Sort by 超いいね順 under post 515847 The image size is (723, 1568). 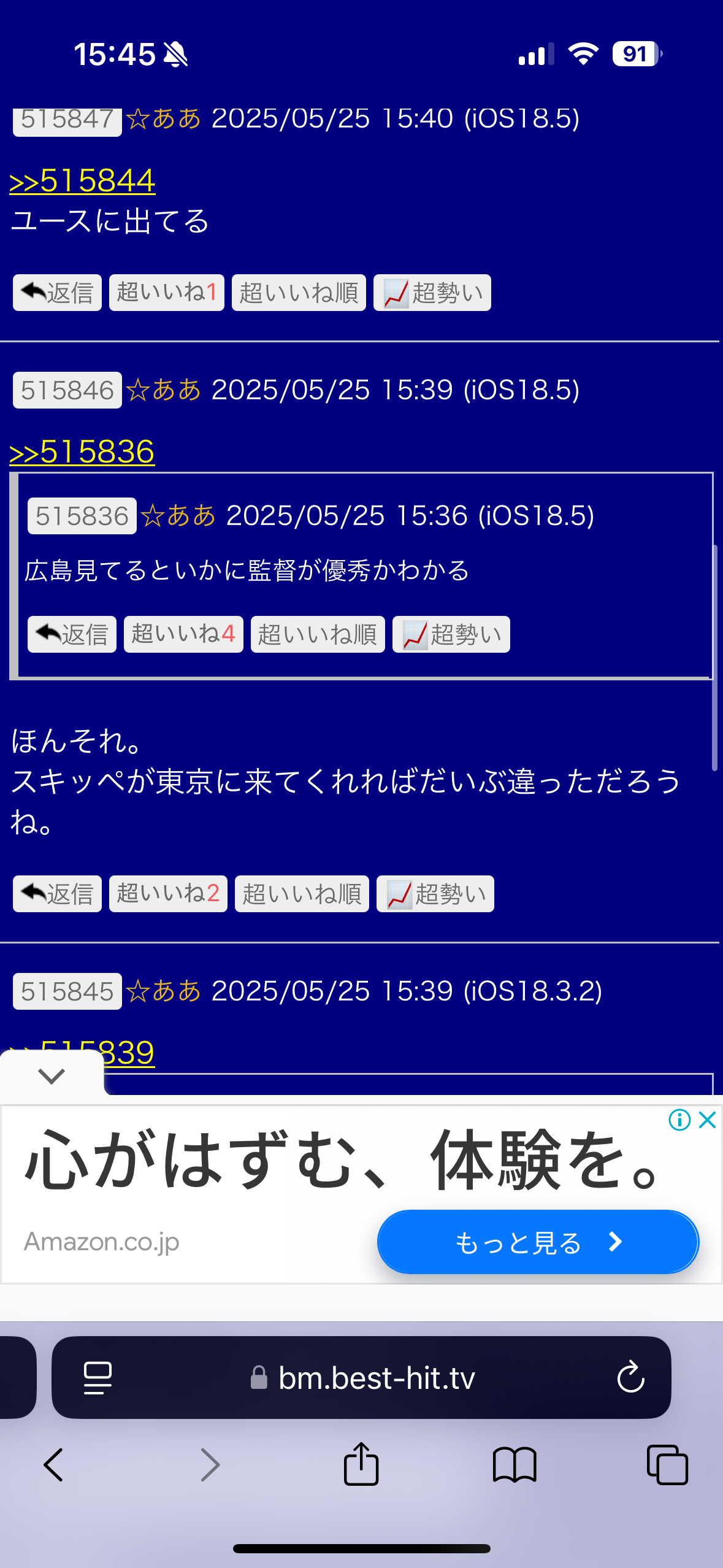pyautogui.click(x=299, y=293)
